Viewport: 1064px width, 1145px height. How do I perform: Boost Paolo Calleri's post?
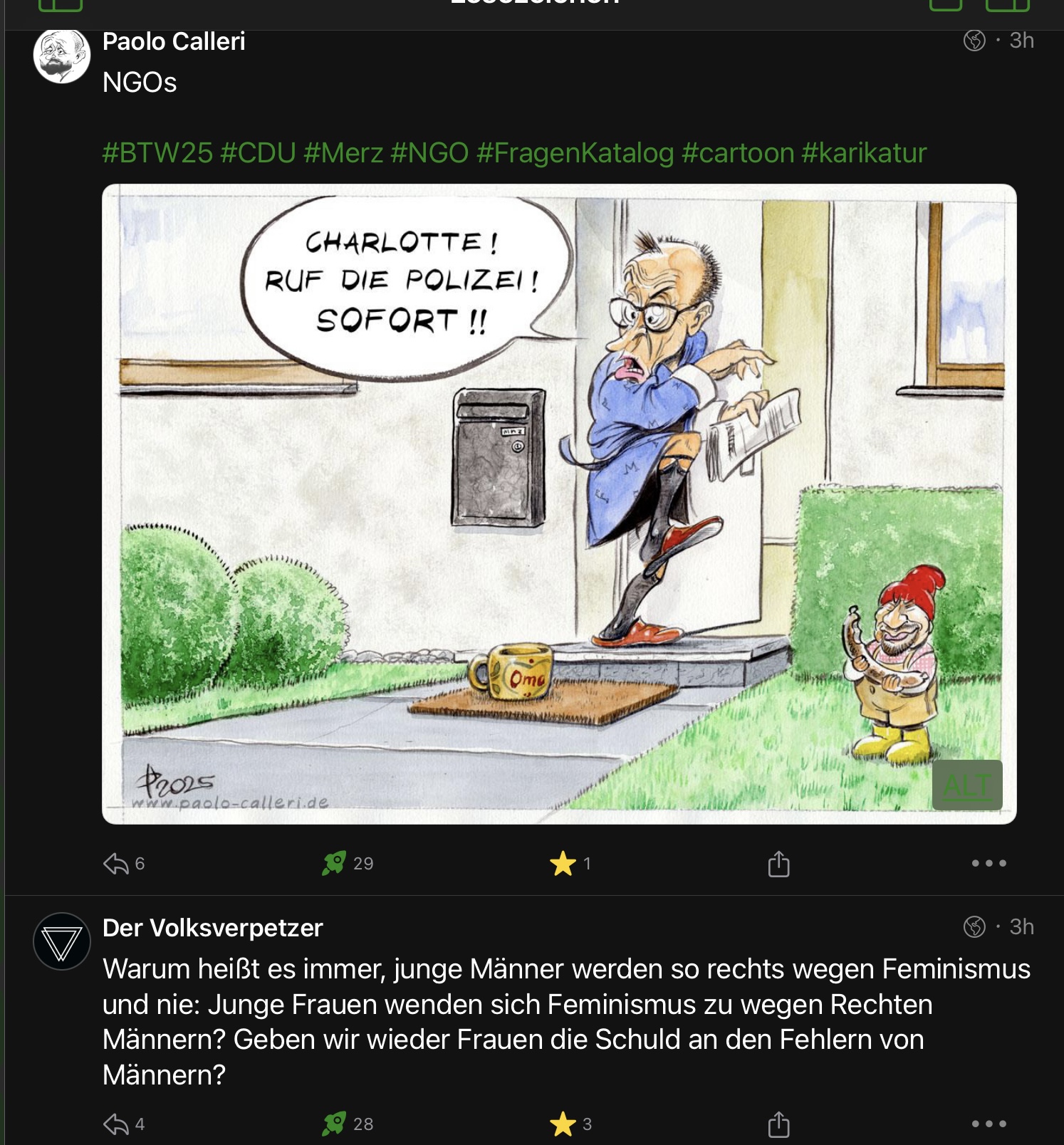click(334, 864)
